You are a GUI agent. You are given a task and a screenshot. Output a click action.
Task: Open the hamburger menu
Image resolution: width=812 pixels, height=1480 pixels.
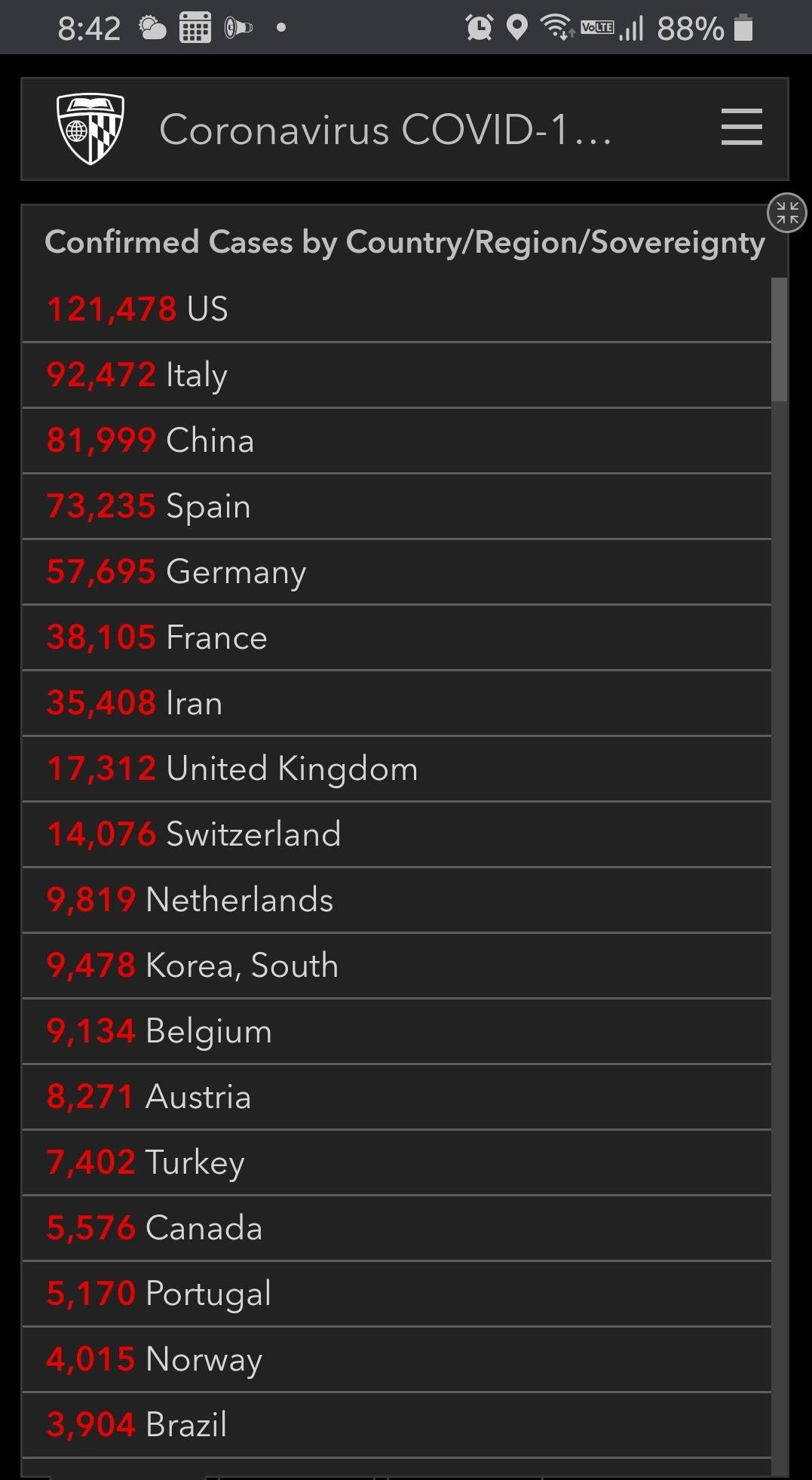click(x=741, y=127)
